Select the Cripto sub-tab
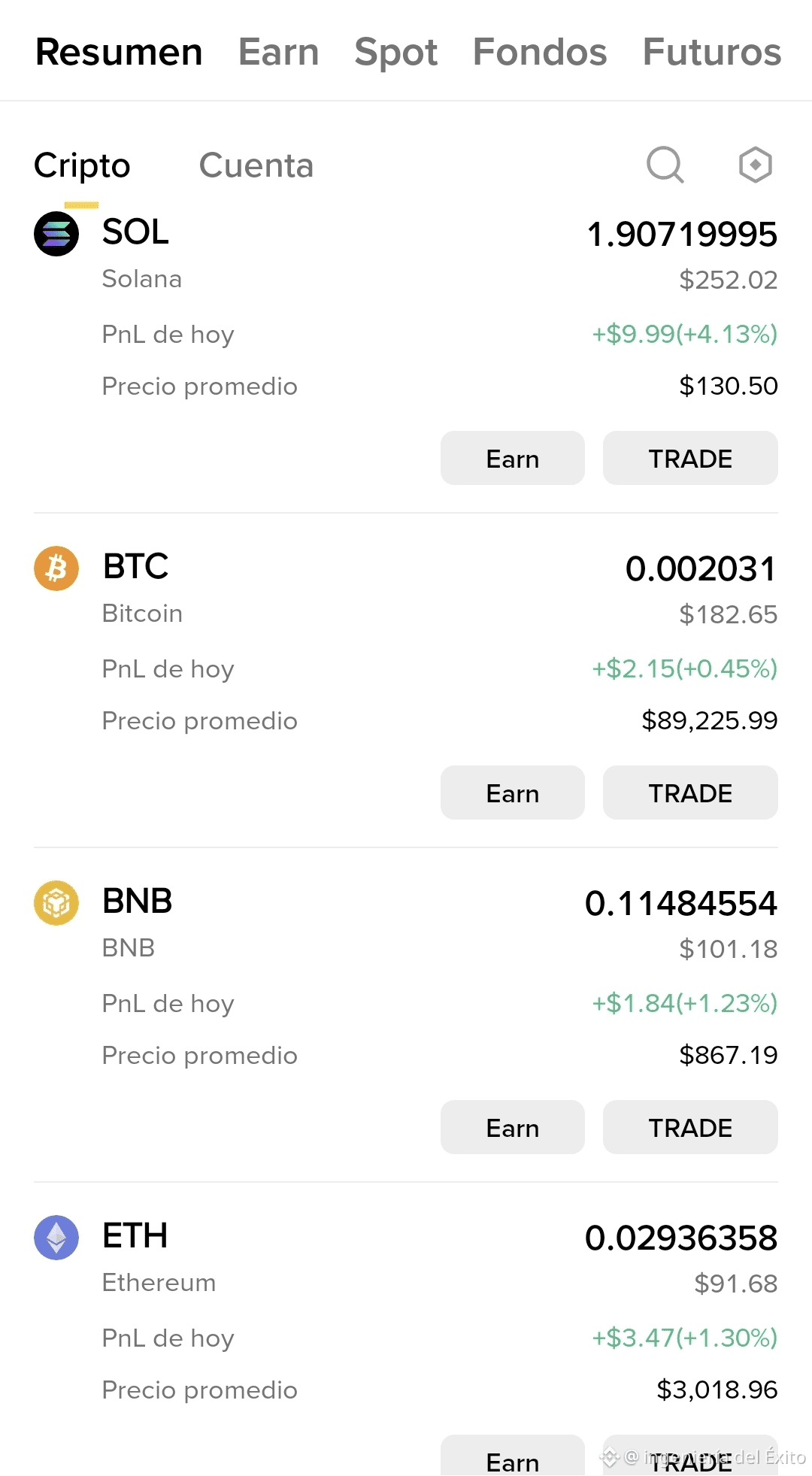The image size is (812, 1476). (x=82, y=165)
